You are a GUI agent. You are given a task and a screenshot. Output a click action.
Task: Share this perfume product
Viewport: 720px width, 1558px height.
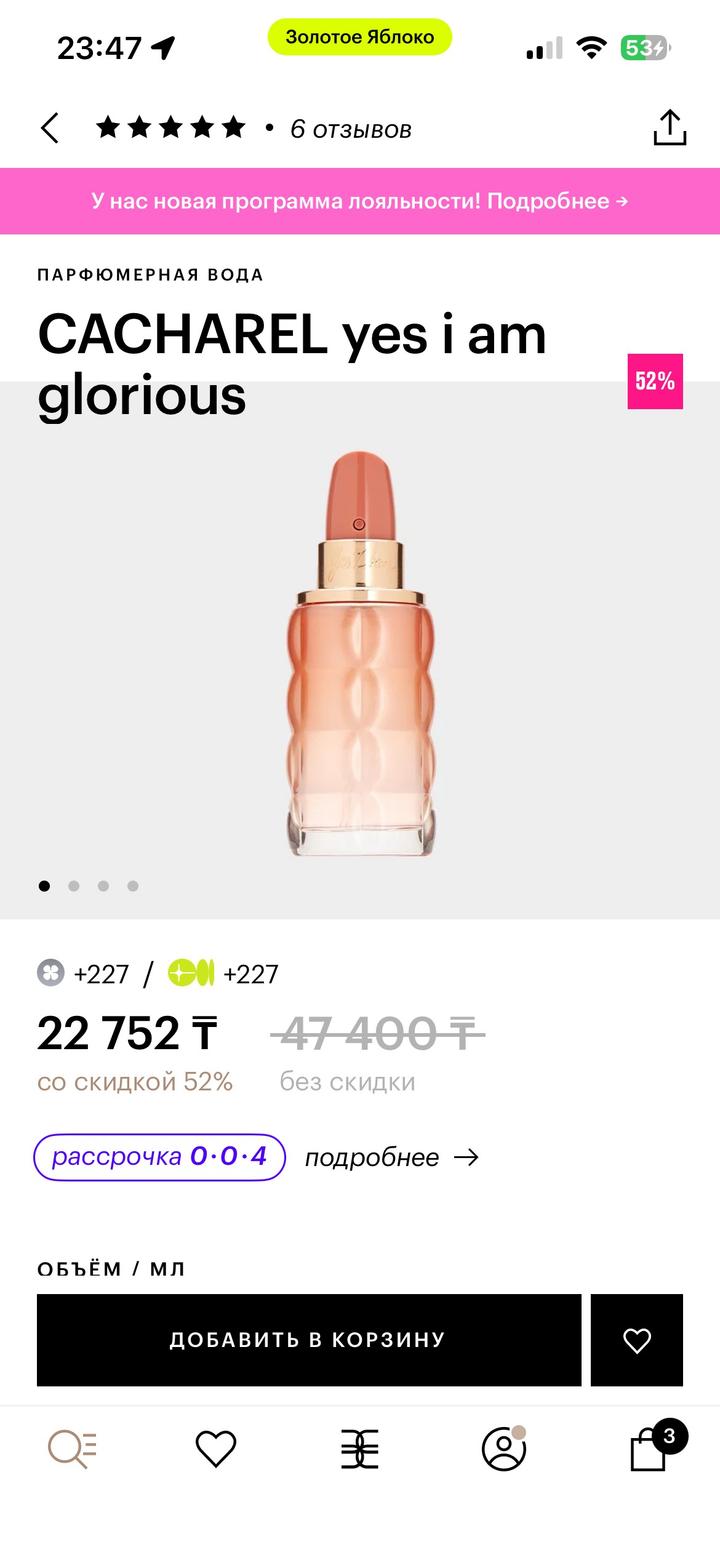[x=669, y=128]
